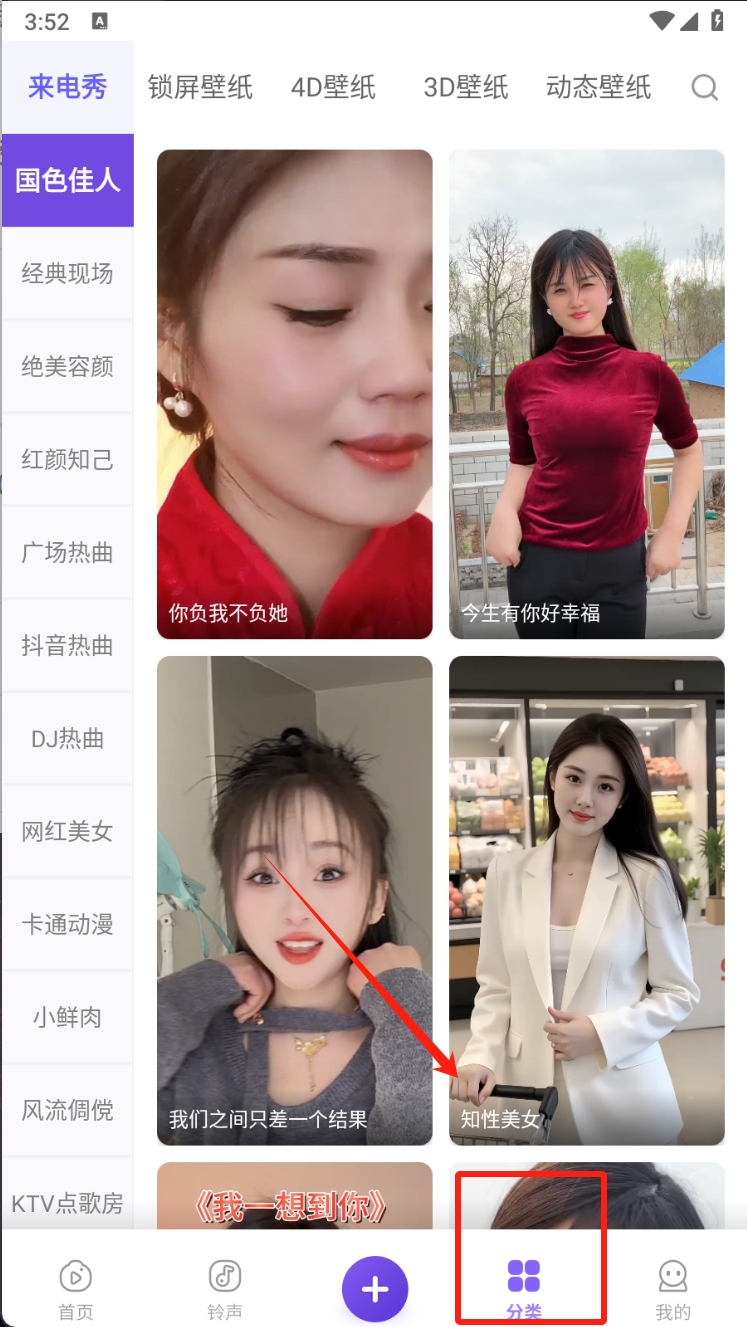Switch to the 3D壁纸 tab
Image resolution: width=747 pixels, height=1327 pixels.
[466, 87]
